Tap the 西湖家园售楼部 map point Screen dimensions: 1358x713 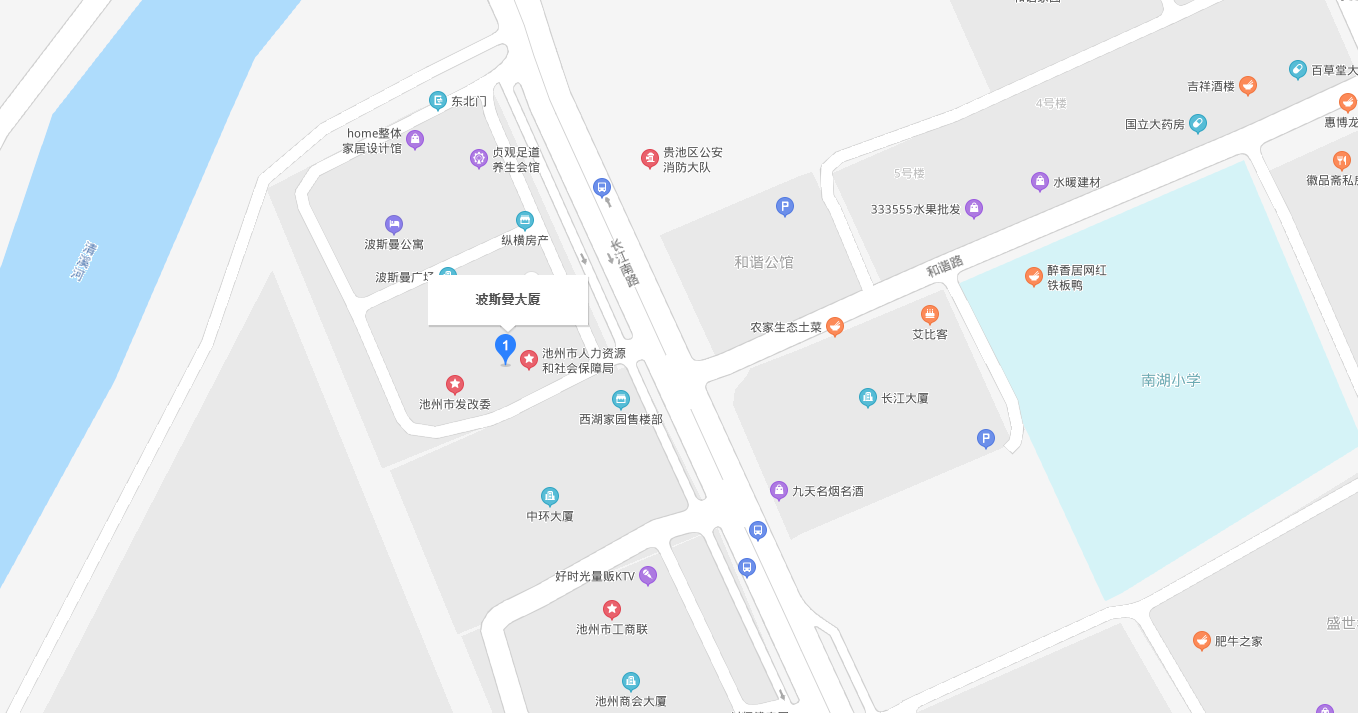click(621, 399)
